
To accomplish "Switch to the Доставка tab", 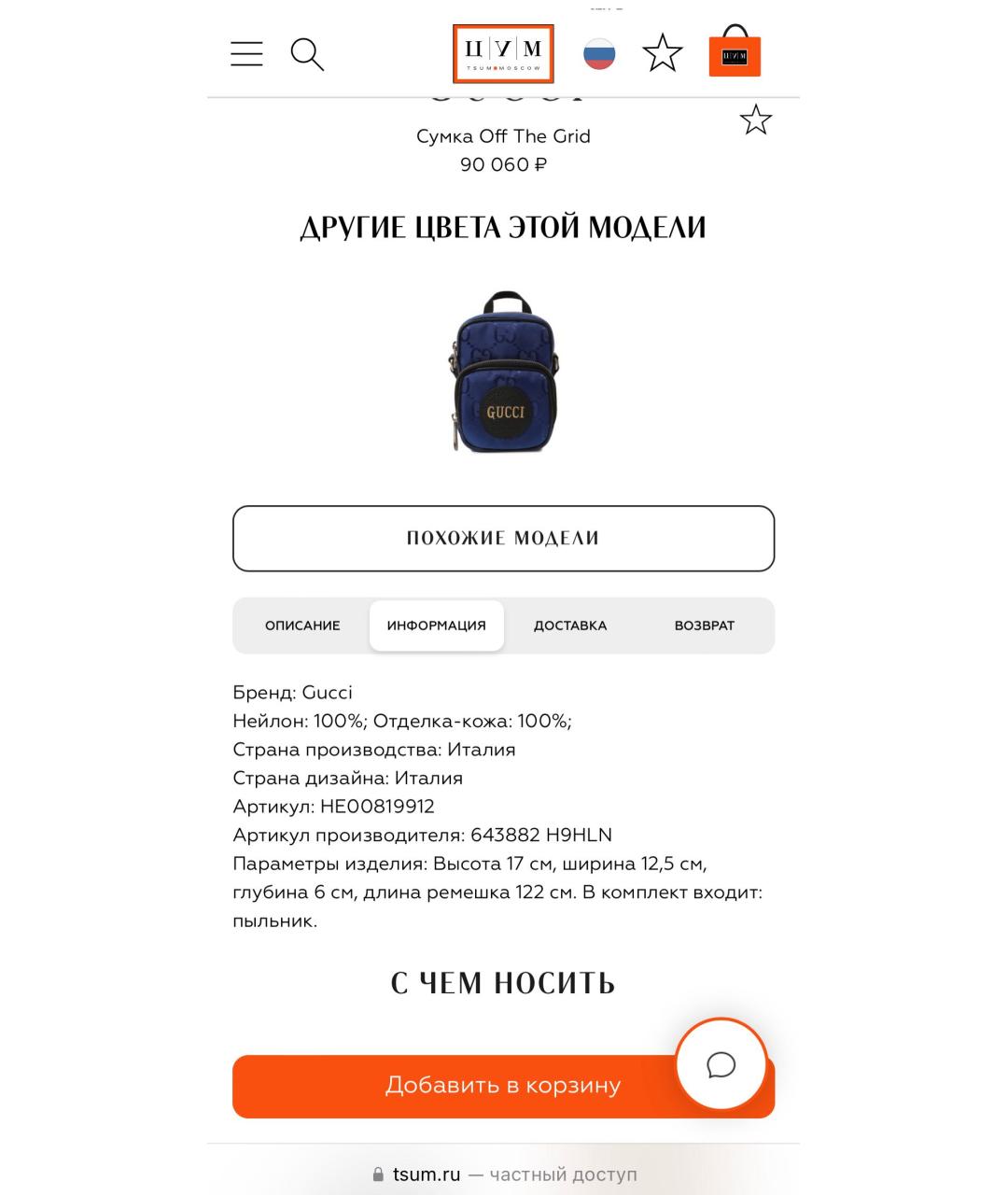I will click(570, 626).
